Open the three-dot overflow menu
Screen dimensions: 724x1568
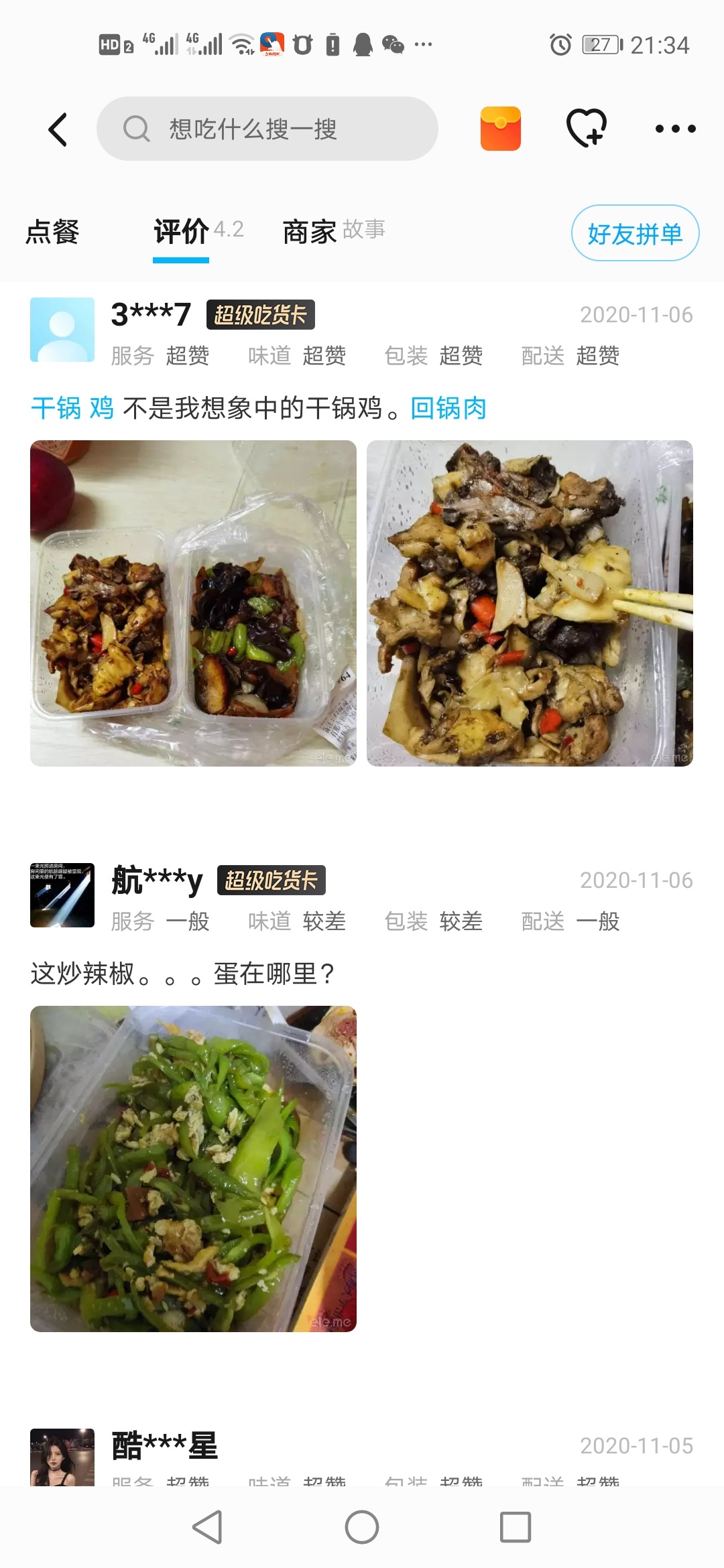point(675,129)
